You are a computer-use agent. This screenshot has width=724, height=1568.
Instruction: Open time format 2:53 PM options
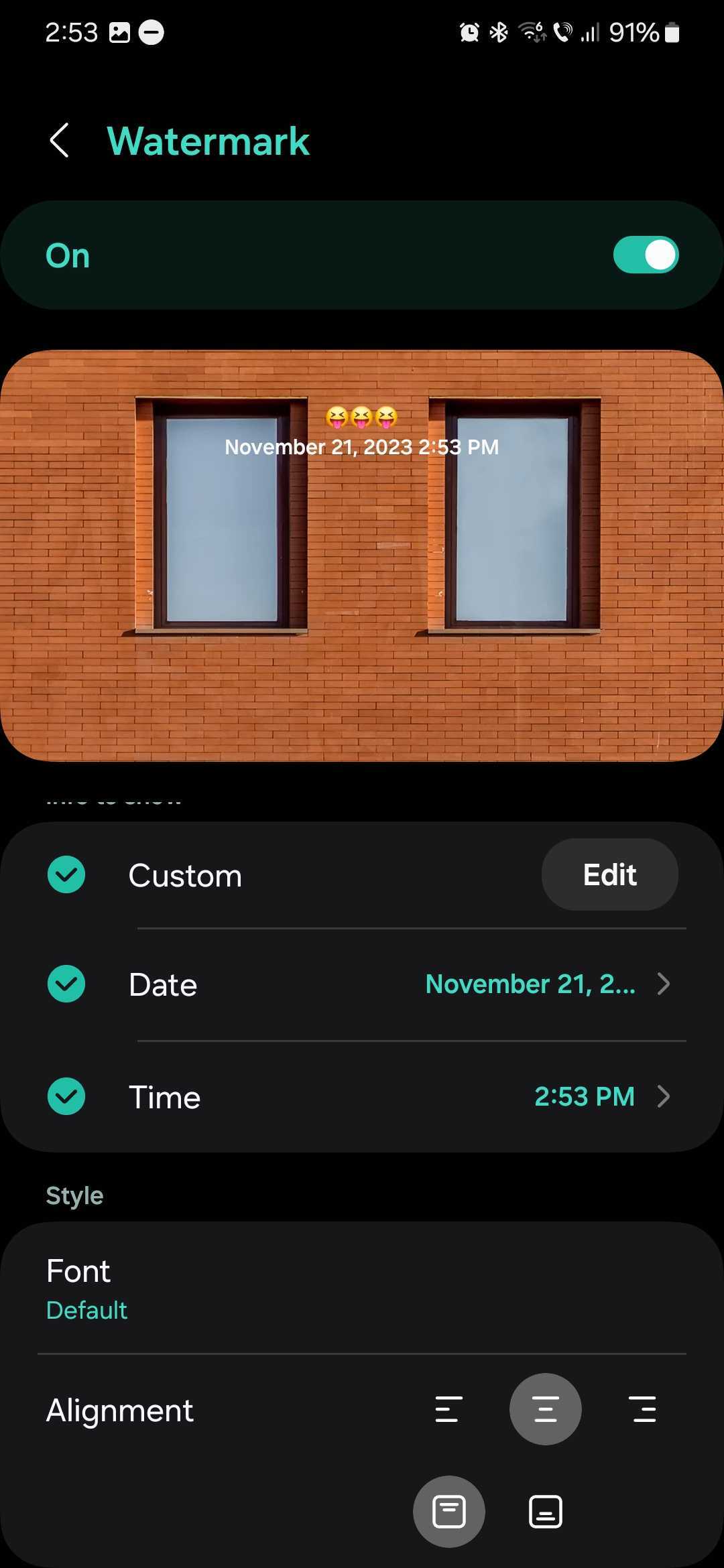click(600, 1096)
